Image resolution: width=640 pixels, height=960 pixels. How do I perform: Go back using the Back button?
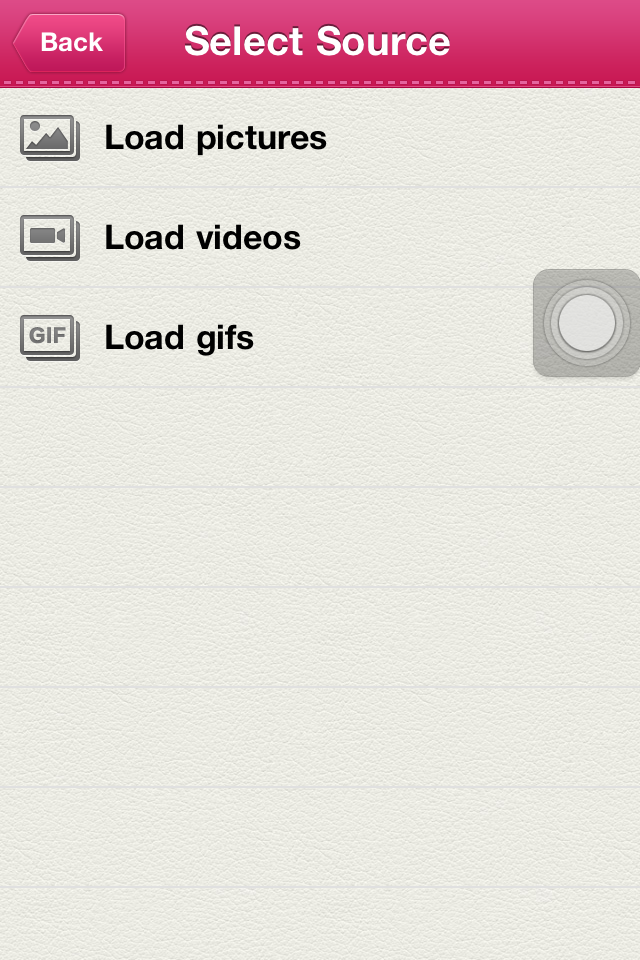point(69,43)
